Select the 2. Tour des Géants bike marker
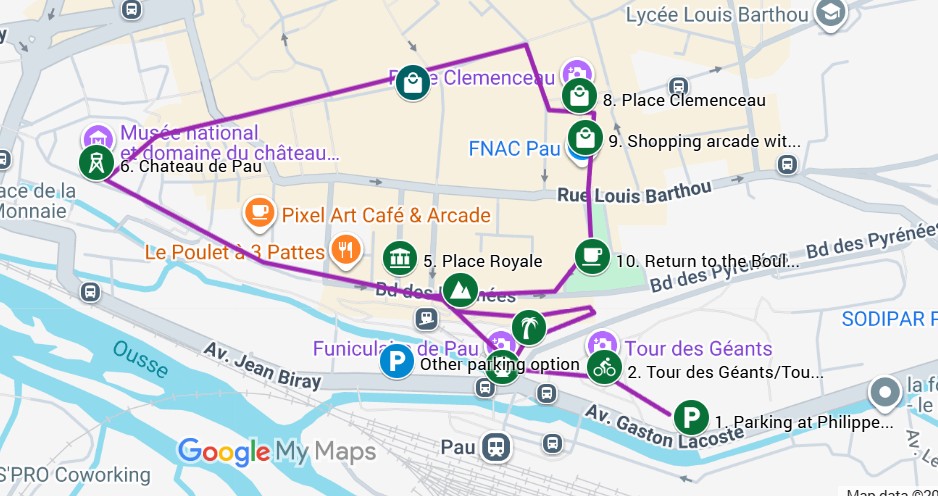938x496 pixels. 603,368
